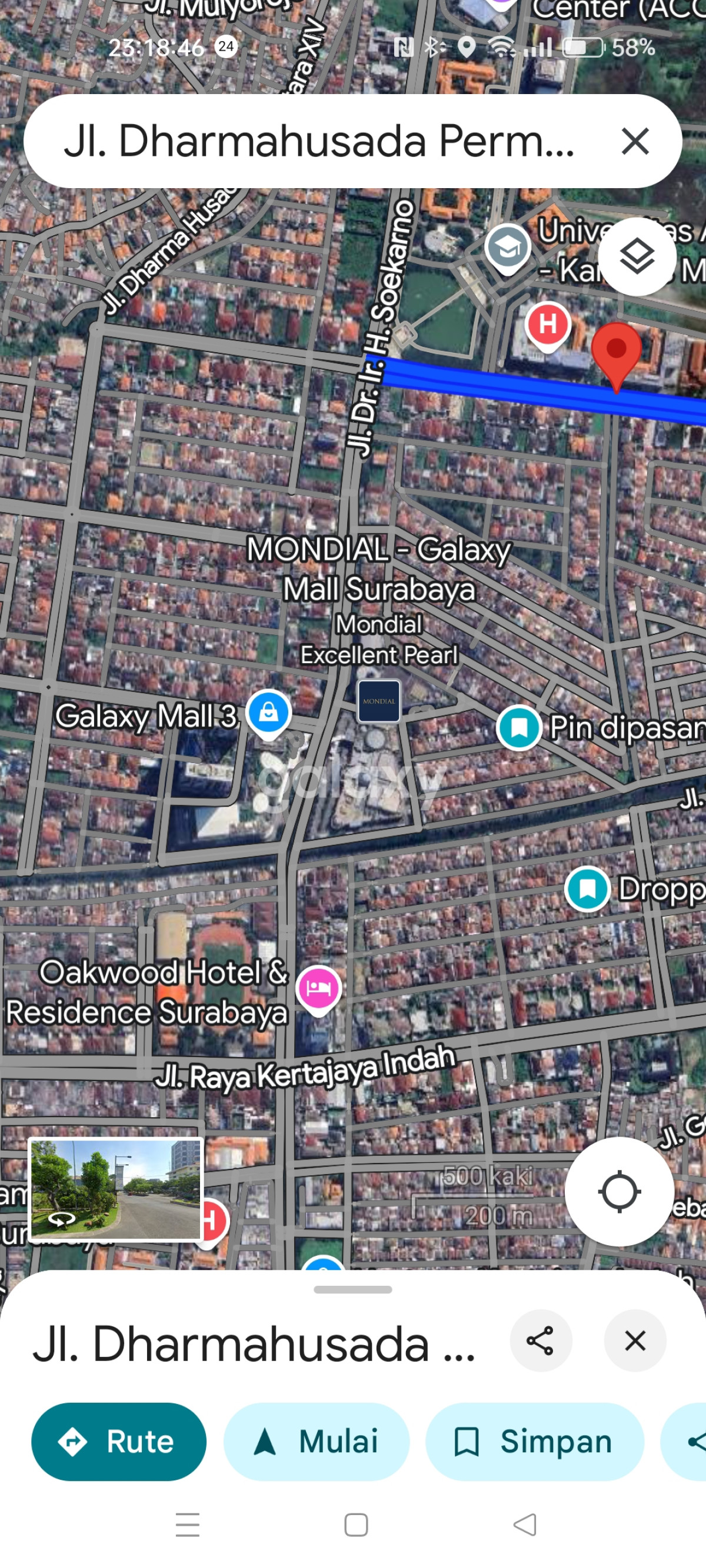This screenshot has width=706, height=1568.
Task: Select the university marker icon
Action: click(507, 247)
